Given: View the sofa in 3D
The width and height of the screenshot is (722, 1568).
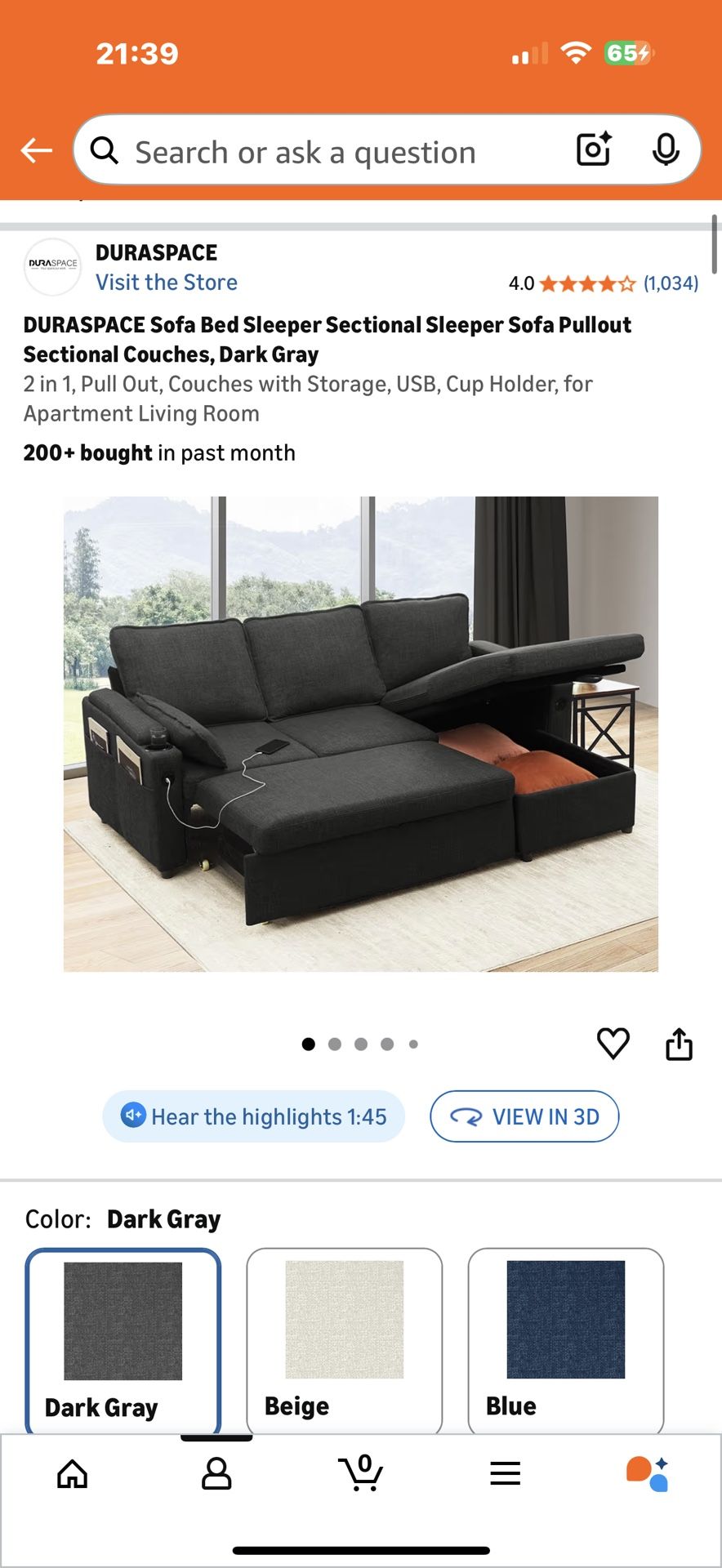Looking at the screenshot, I should [524, 1116].
